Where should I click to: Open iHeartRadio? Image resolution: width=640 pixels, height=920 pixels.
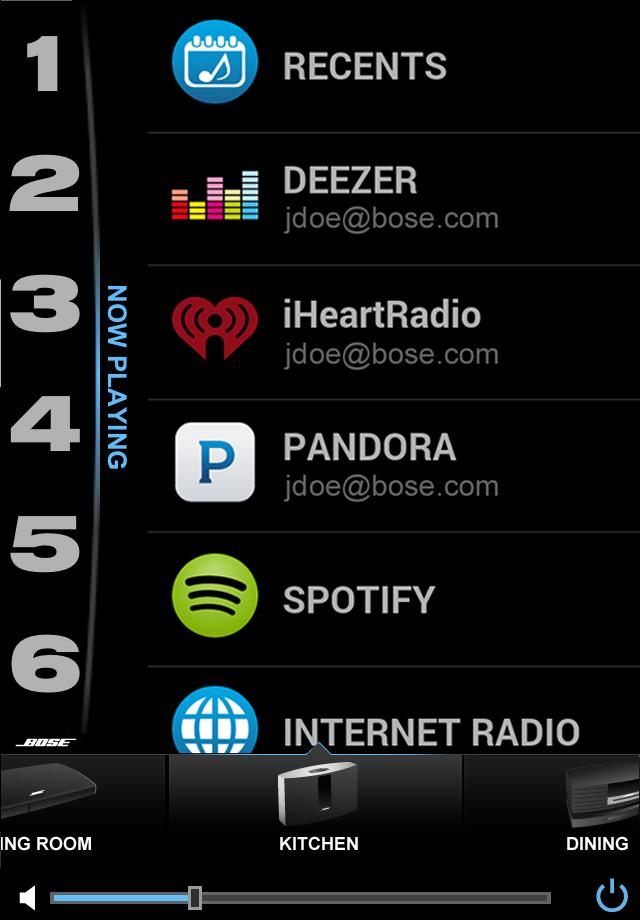click(392, 332)
